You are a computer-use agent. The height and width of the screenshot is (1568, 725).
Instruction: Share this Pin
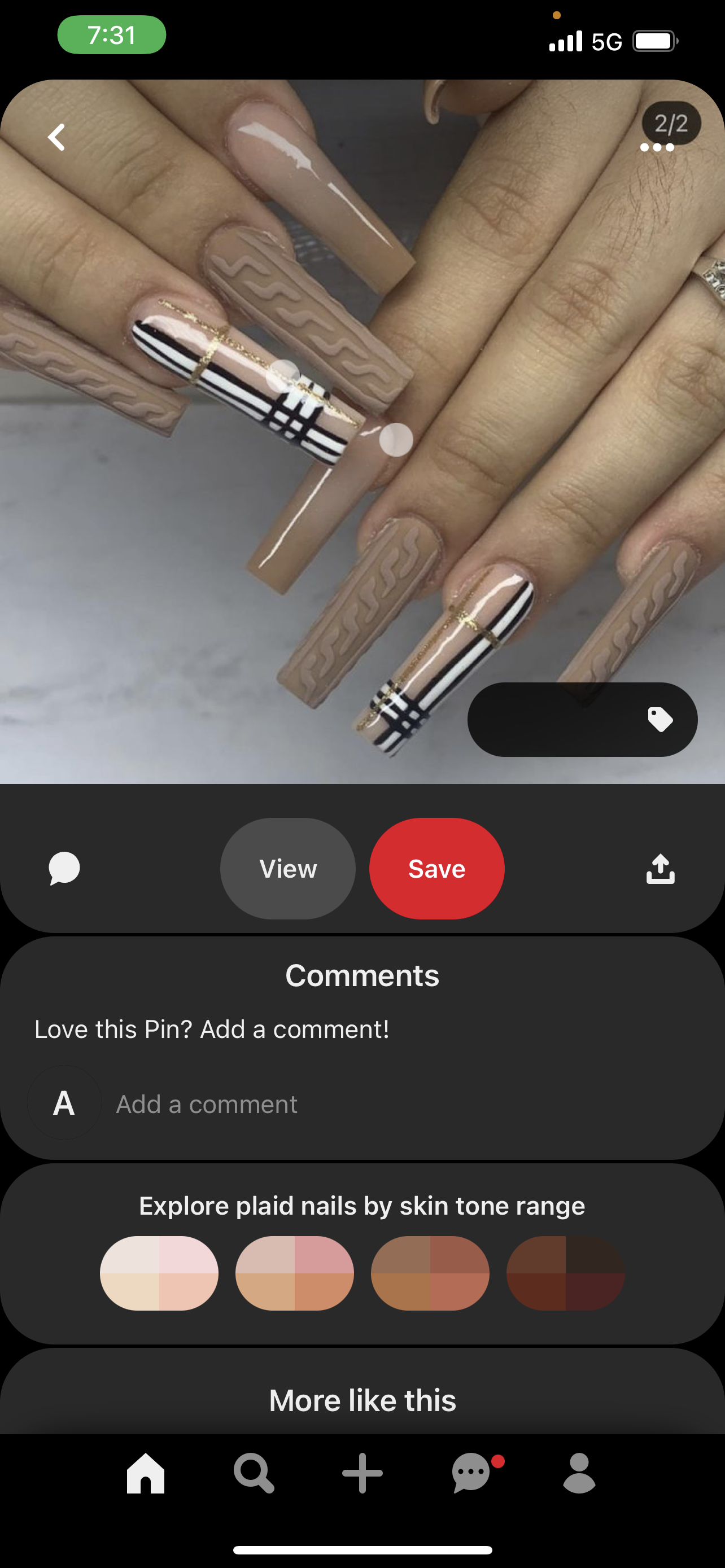660,869
